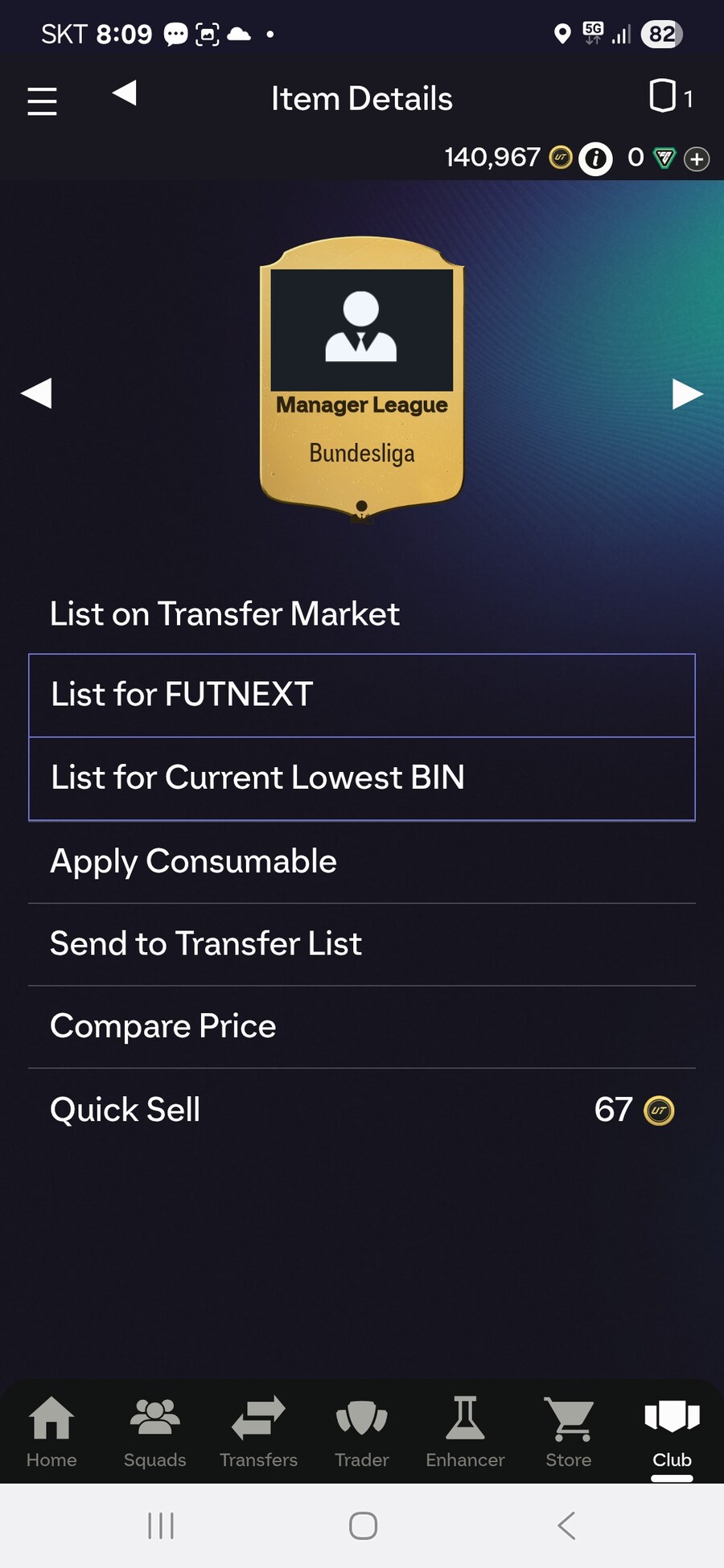The image size is (724, 1568).
Task: Switch to the Squads tab
Action: click(x=154, y=1432)
